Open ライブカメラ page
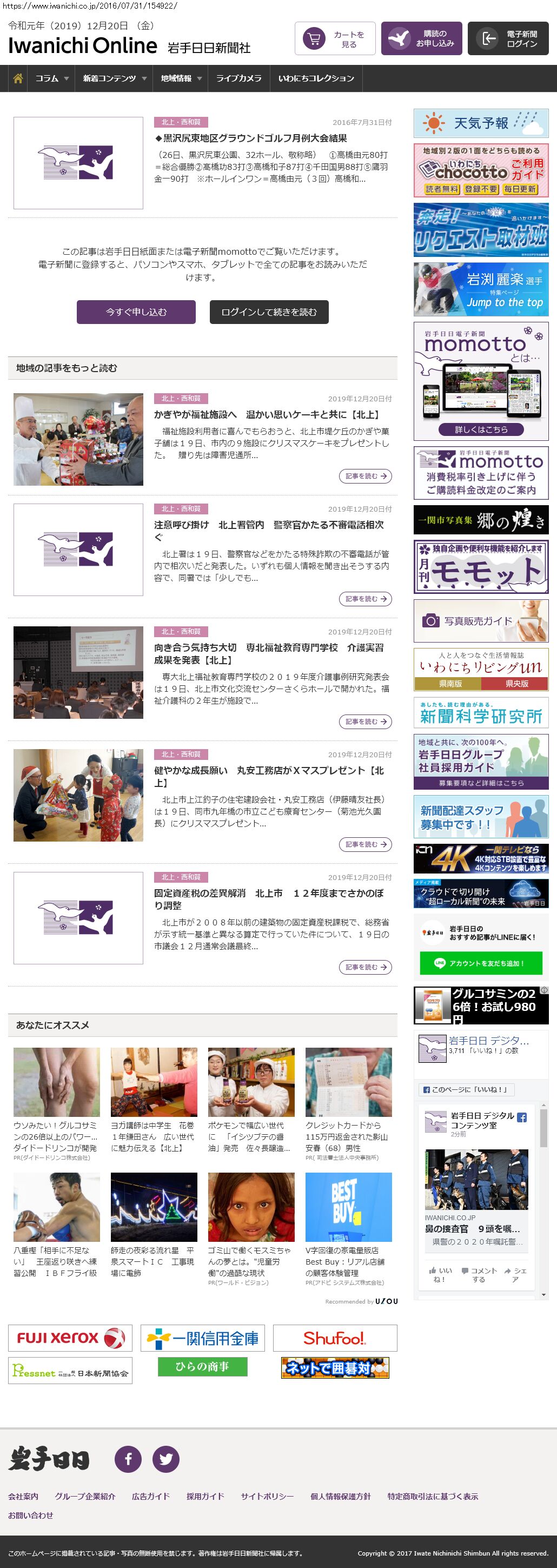This screenshot has width=557, height=1568. point(238,78)
